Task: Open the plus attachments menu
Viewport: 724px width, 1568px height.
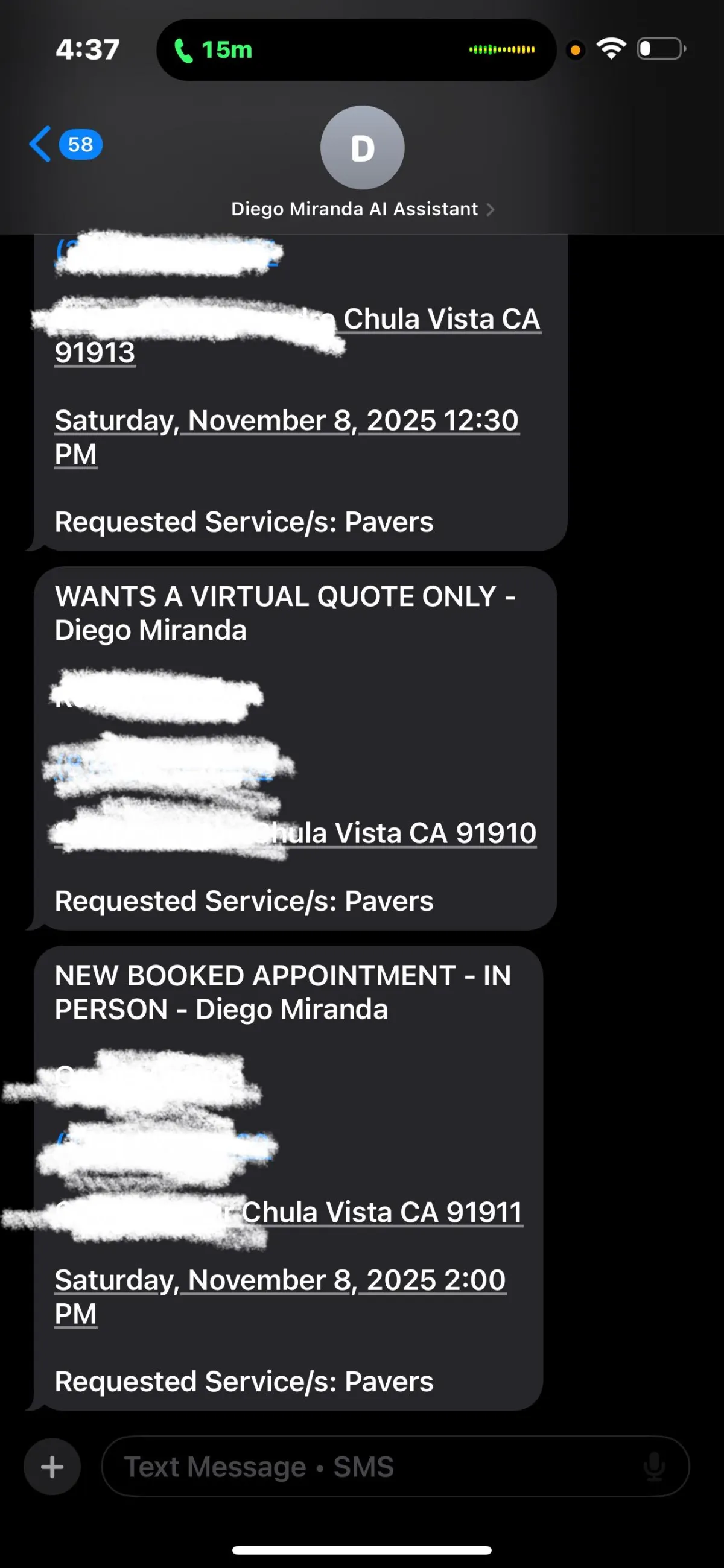Action: pyautogui.click(x=52, y=1466)
